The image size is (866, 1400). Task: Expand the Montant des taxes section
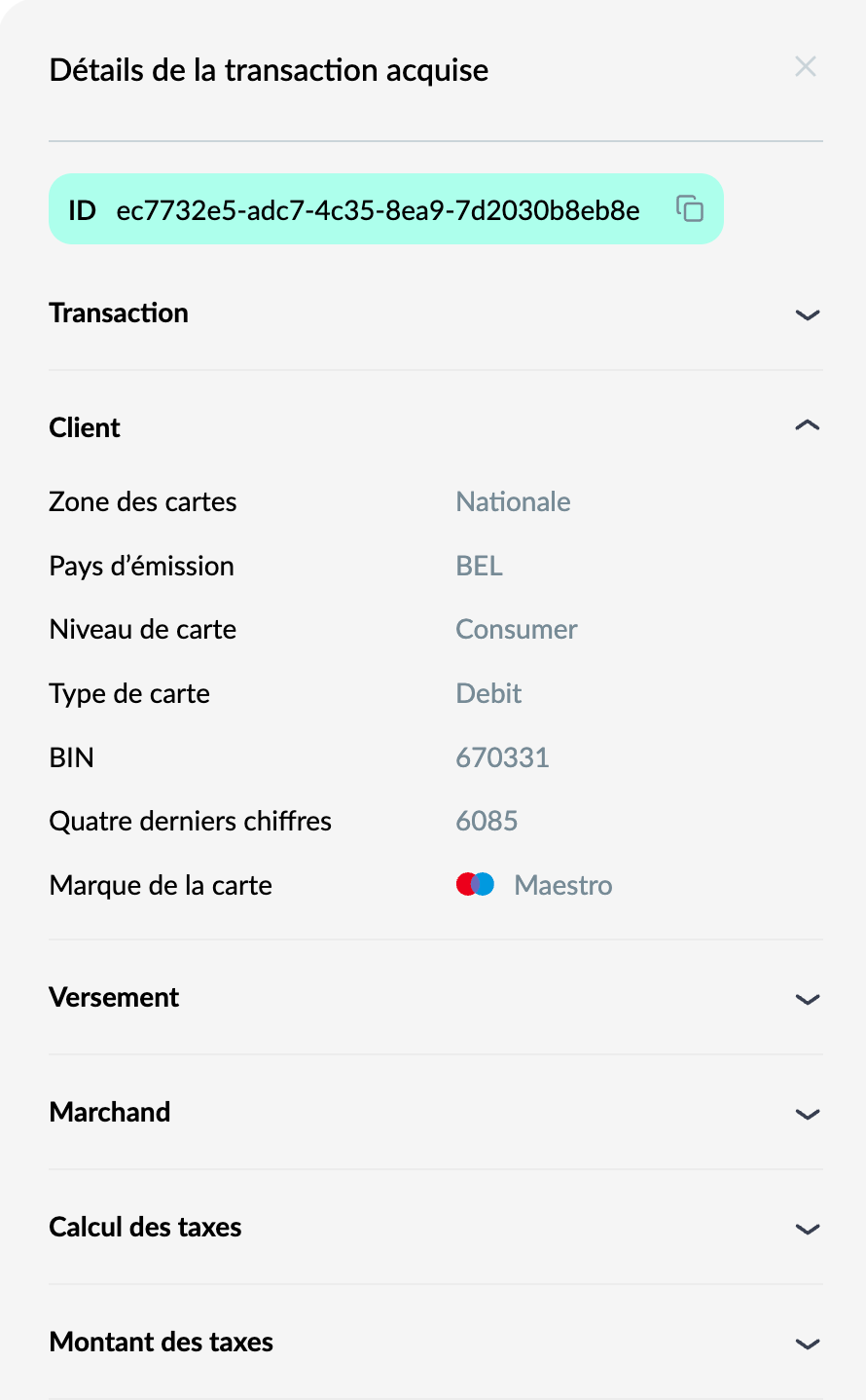point(436,1343)
